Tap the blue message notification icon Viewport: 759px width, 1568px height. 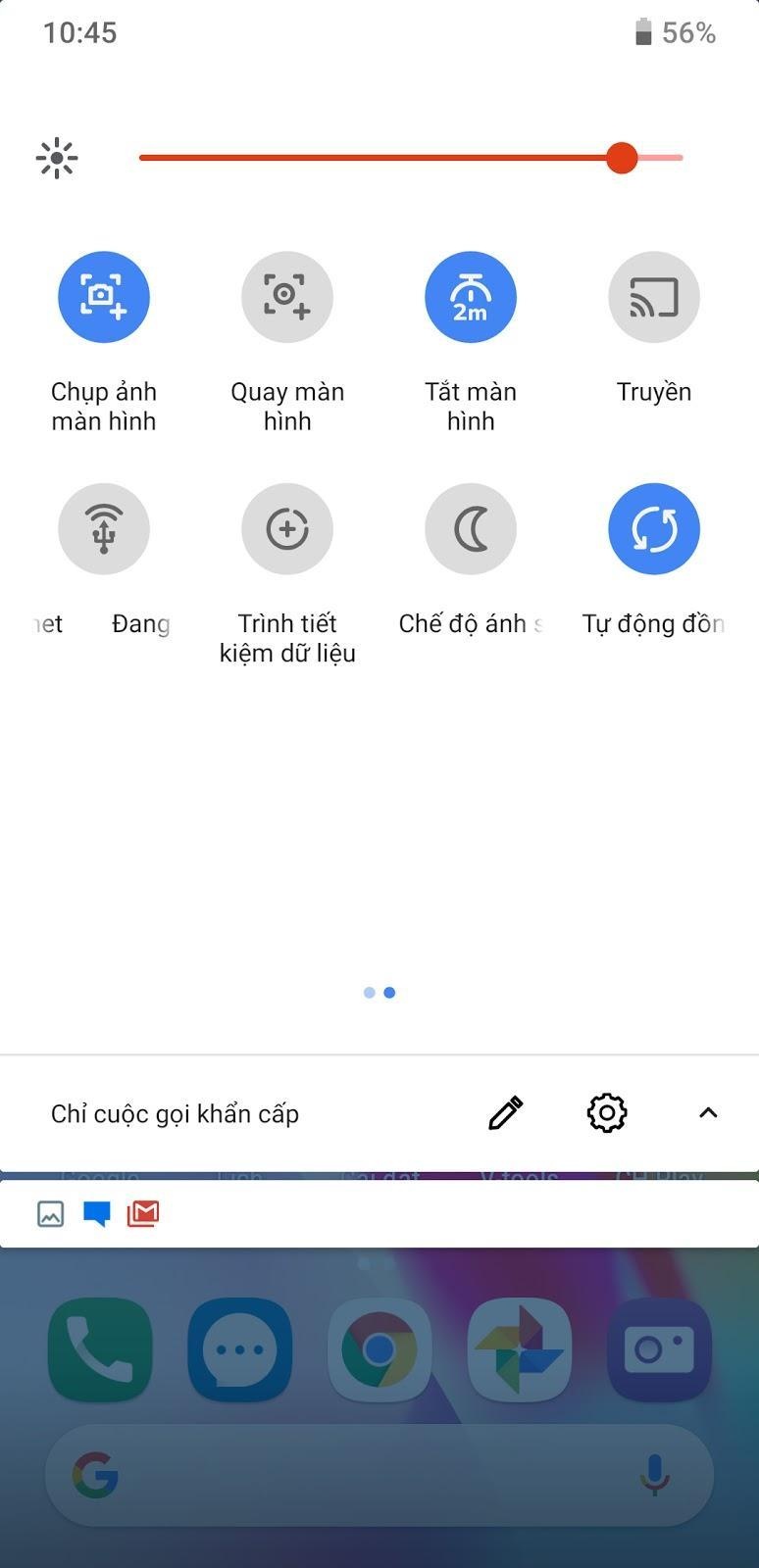[x=95, y=1213]
